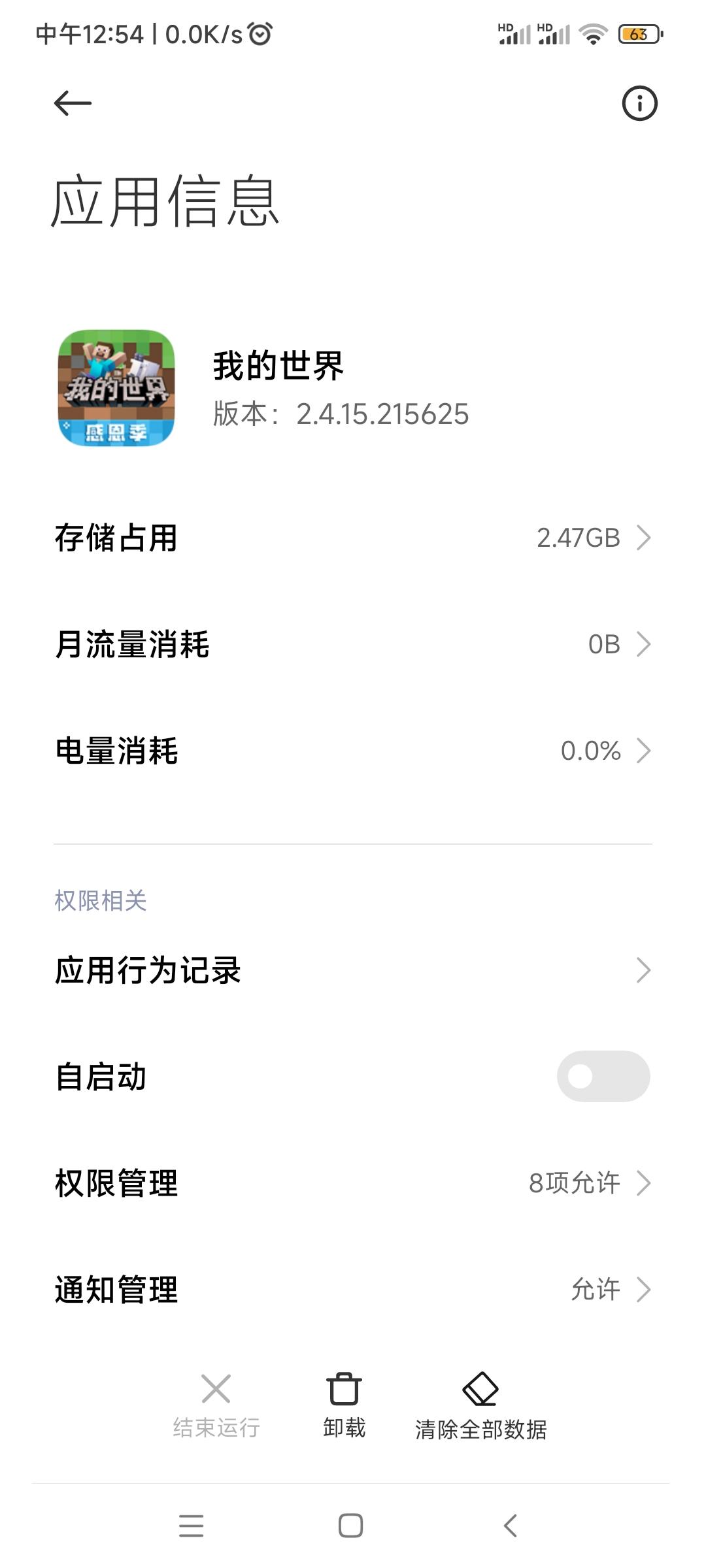The height and width of the screenshot is (1568, 706).
Task: Enable the 自启动 autostart switch
Action: coord(603,1076)
